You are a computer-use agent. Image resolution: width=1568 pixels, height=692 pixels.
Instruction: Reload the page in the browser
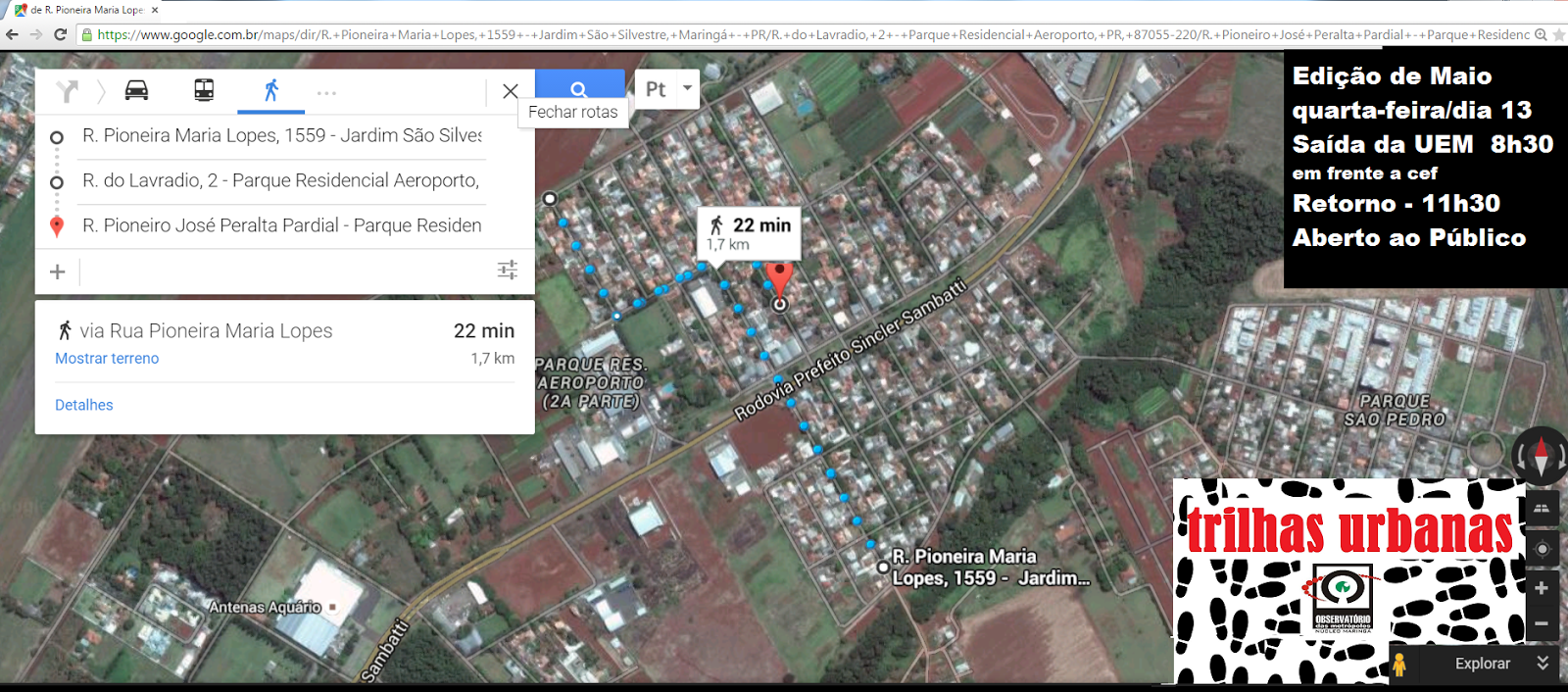coord(61,34)
